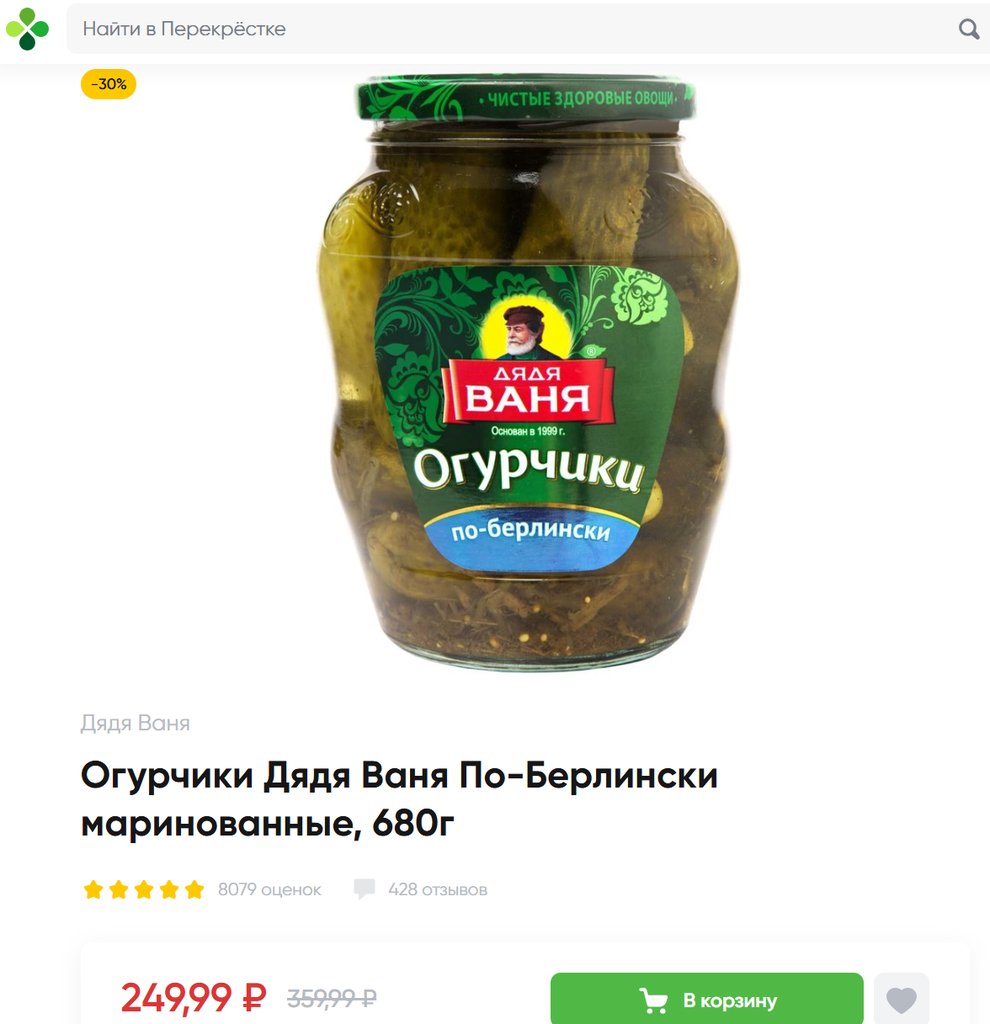This screenshot has width=990, height=1024.
Task: Open the 'Найти в Перекрёстке' search field
Action: pyautogui.click(x=500, y=29)
